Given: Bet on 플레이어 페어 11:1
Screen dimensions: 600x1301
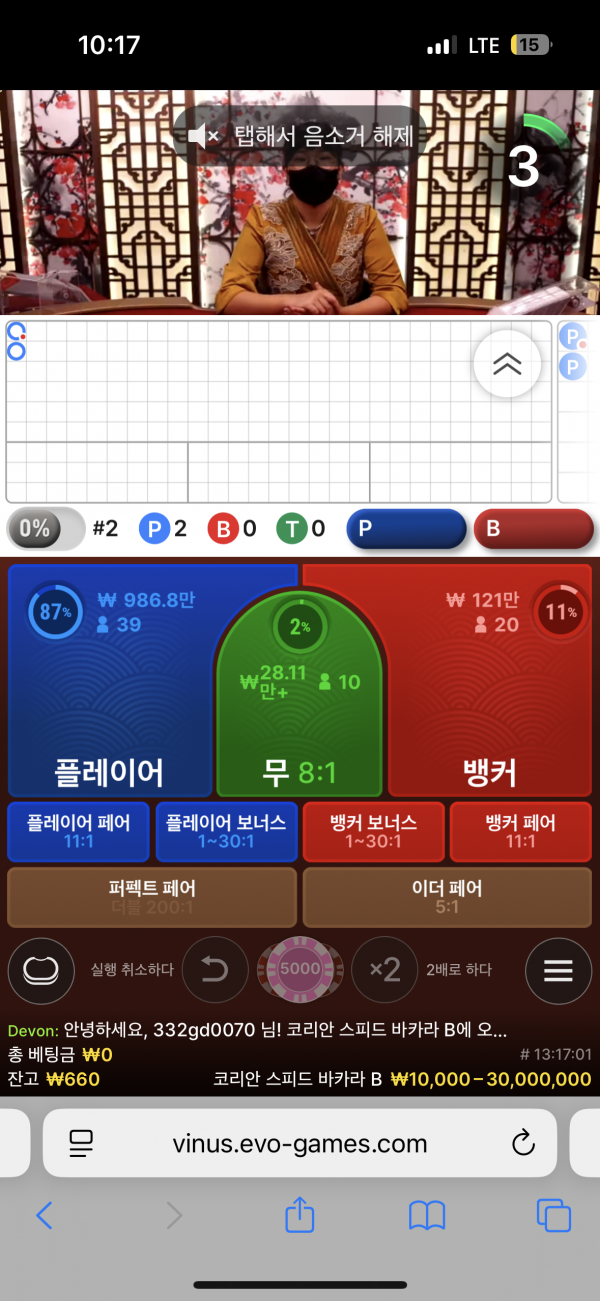Looking at the screenshot, I should point(78,832).
